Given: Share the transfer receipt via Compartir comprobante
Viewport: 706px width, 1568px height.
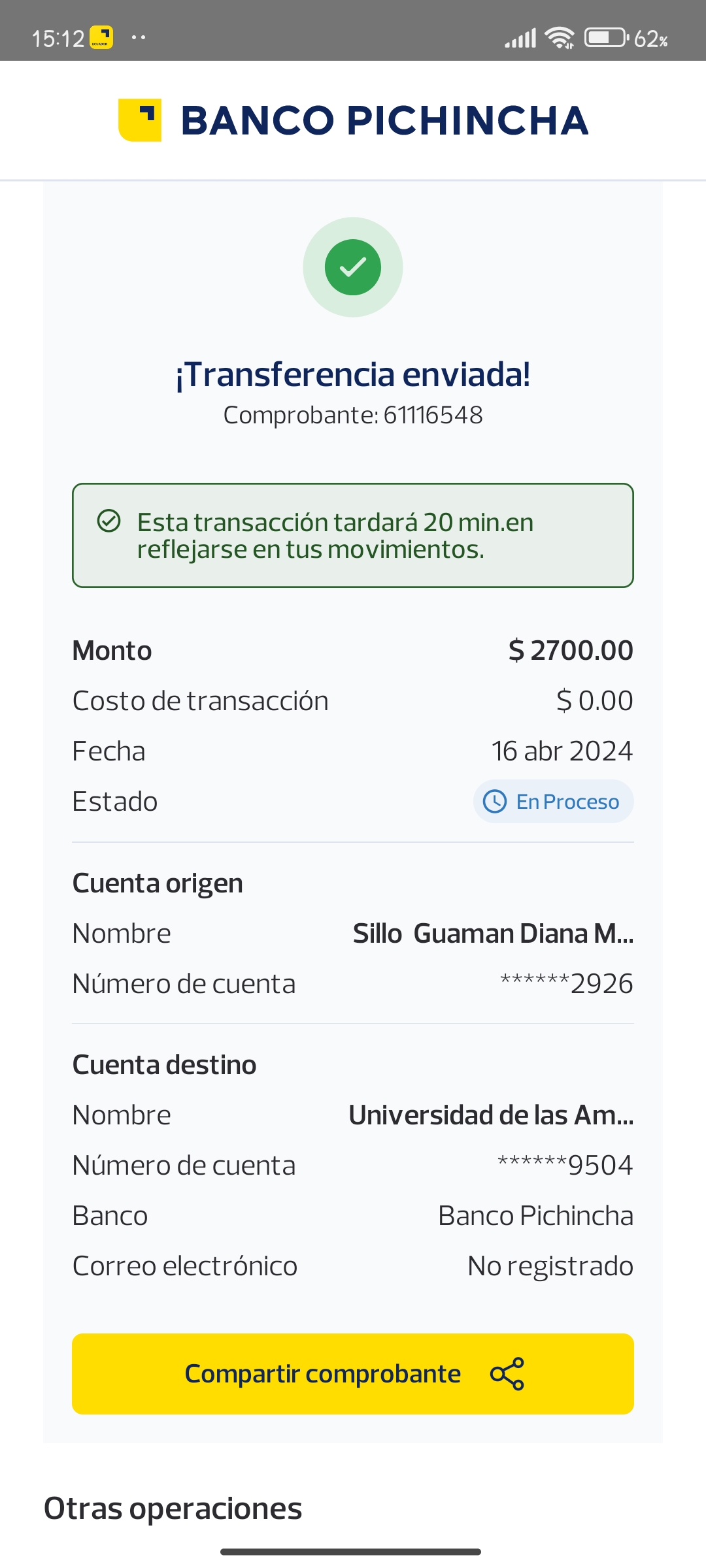Looking at the screenshot, I should (x=353, y=1373).
